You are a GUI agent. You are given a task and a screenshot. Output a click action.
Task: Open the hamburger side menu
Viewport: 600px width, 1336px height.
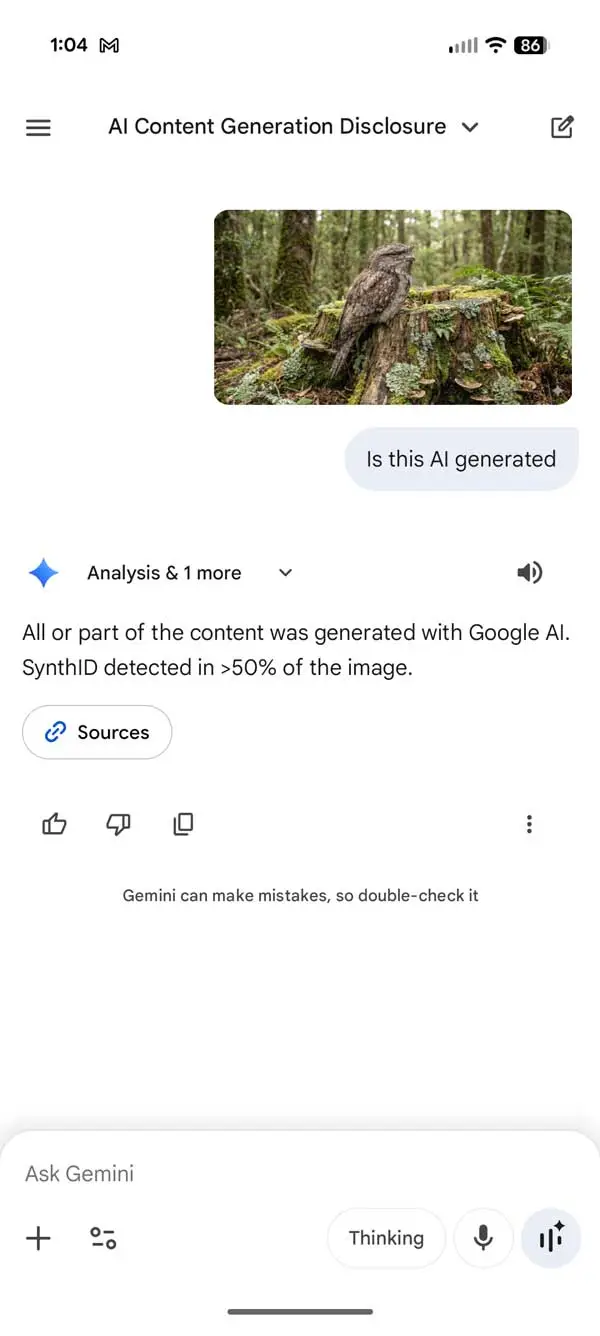pos(38,128)
